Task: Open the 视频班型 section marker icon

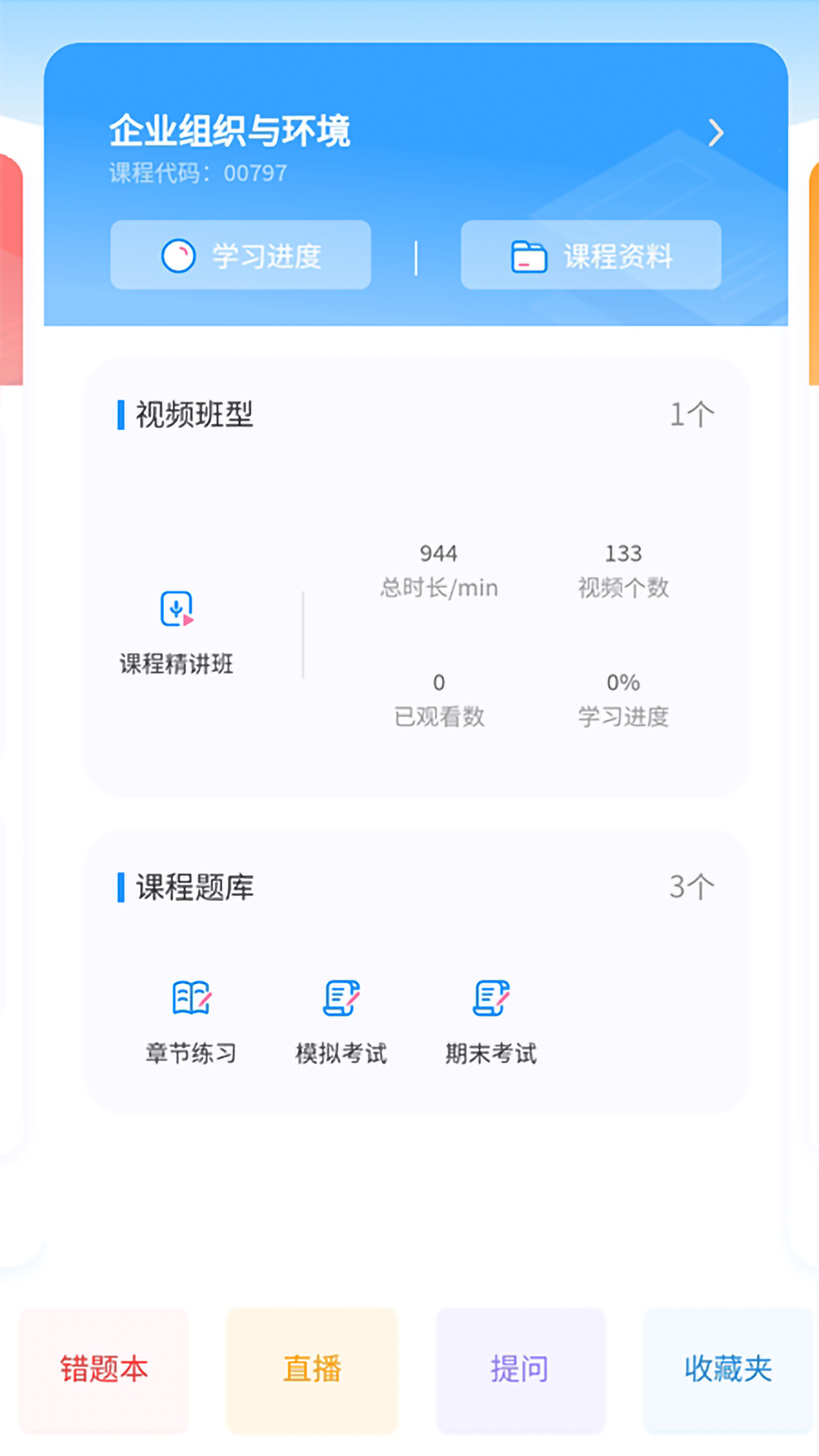Action: [x=121, y=414]
